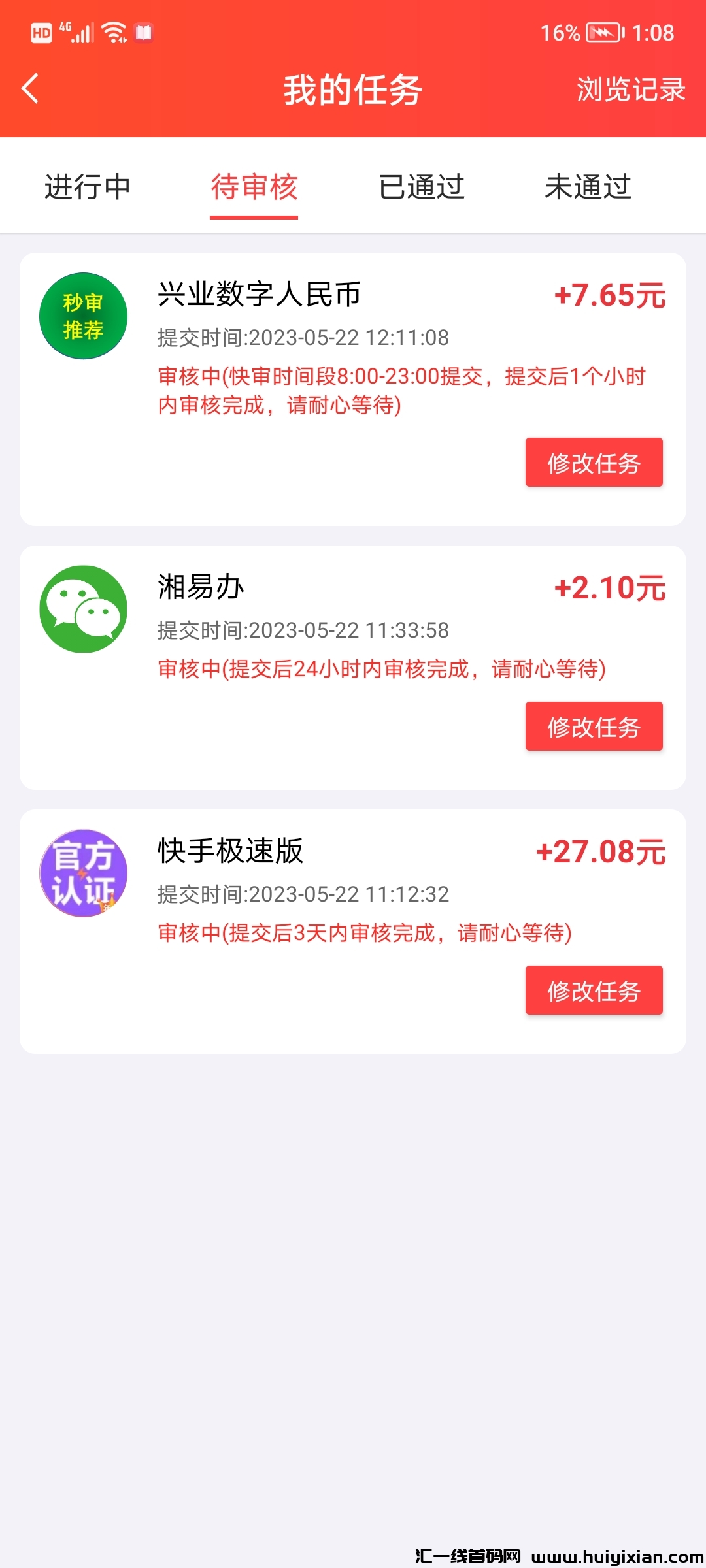Stay on the 待审核 tab

254,188
